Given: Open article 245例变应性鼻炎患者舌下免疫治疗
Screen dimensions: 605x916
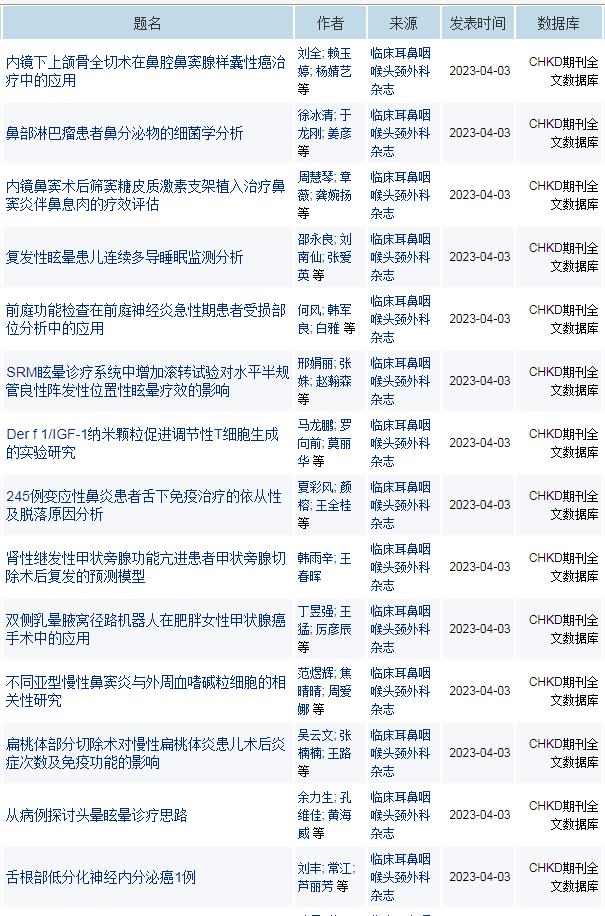Looking at the screenshot, I should pos(143,505).
